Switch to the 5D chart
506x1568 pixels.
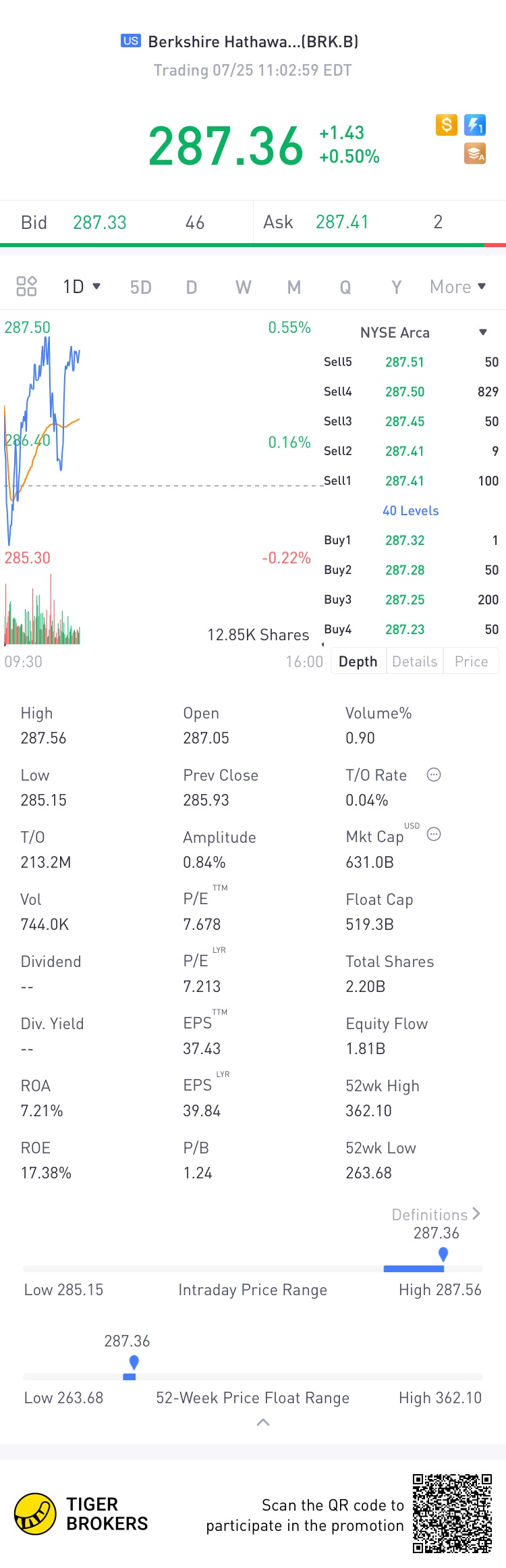pos(140,288)
